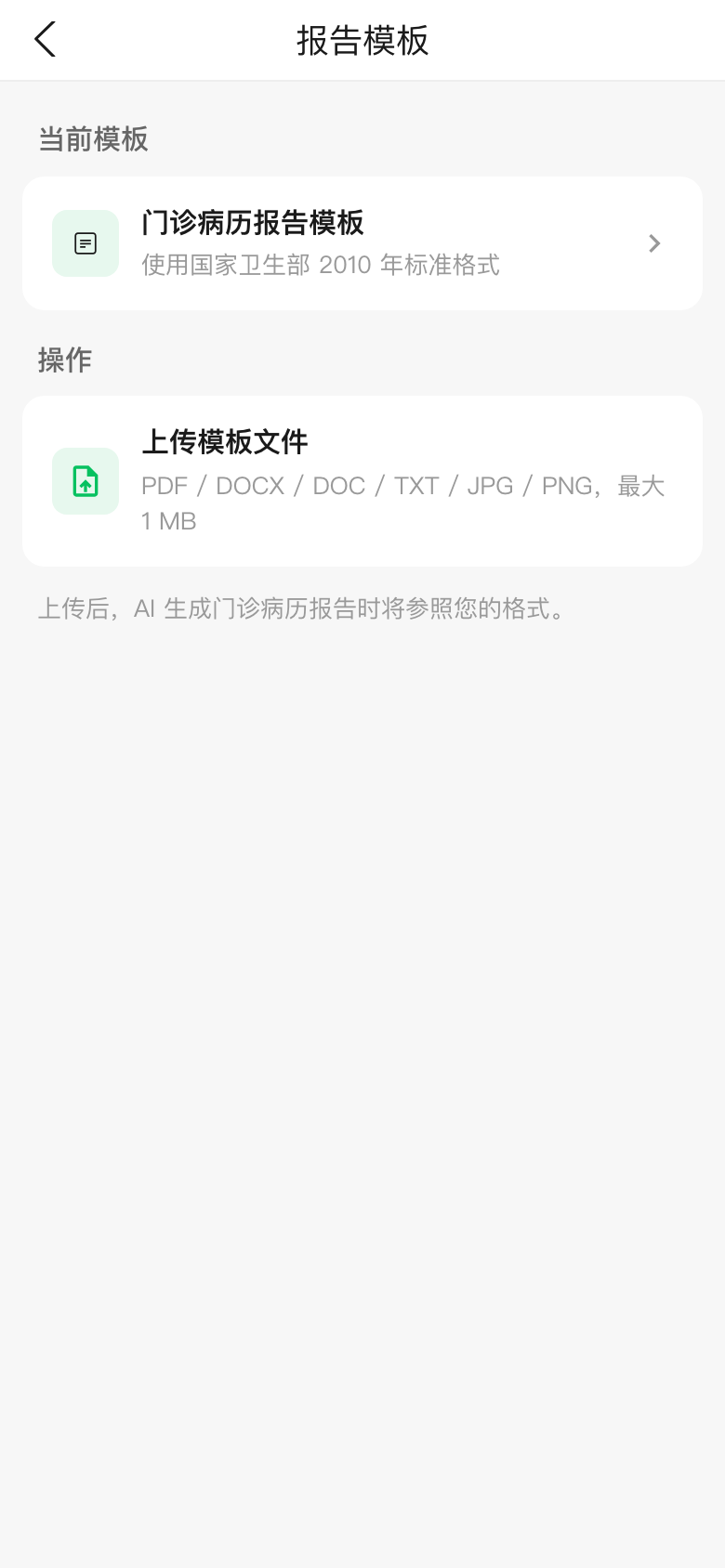Open the 门诊病历报告模板 current template

(x=362, y=243)
